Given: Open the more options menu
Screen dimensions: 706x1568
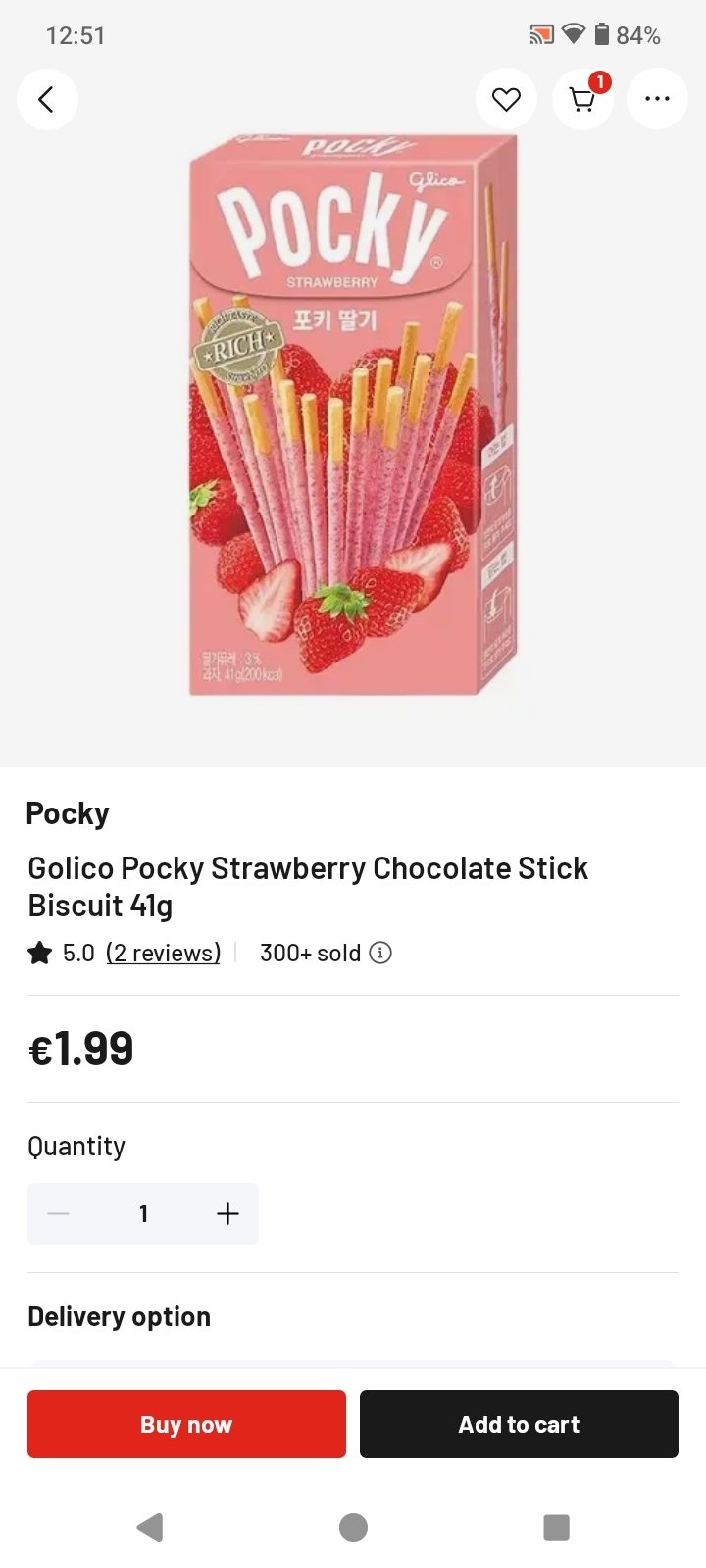Looking at the screenshot, I should [657, 99].
